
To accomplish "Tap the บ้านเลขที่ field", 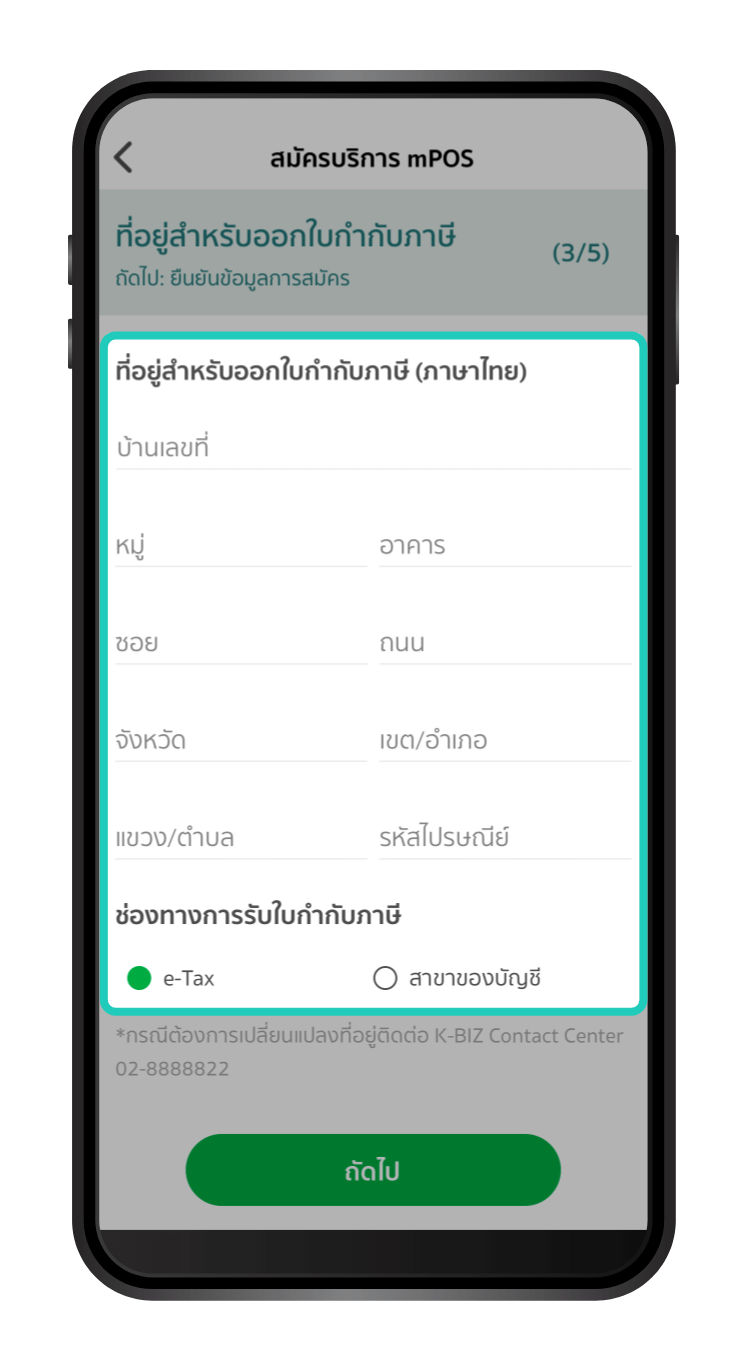I will click(373, 448).
